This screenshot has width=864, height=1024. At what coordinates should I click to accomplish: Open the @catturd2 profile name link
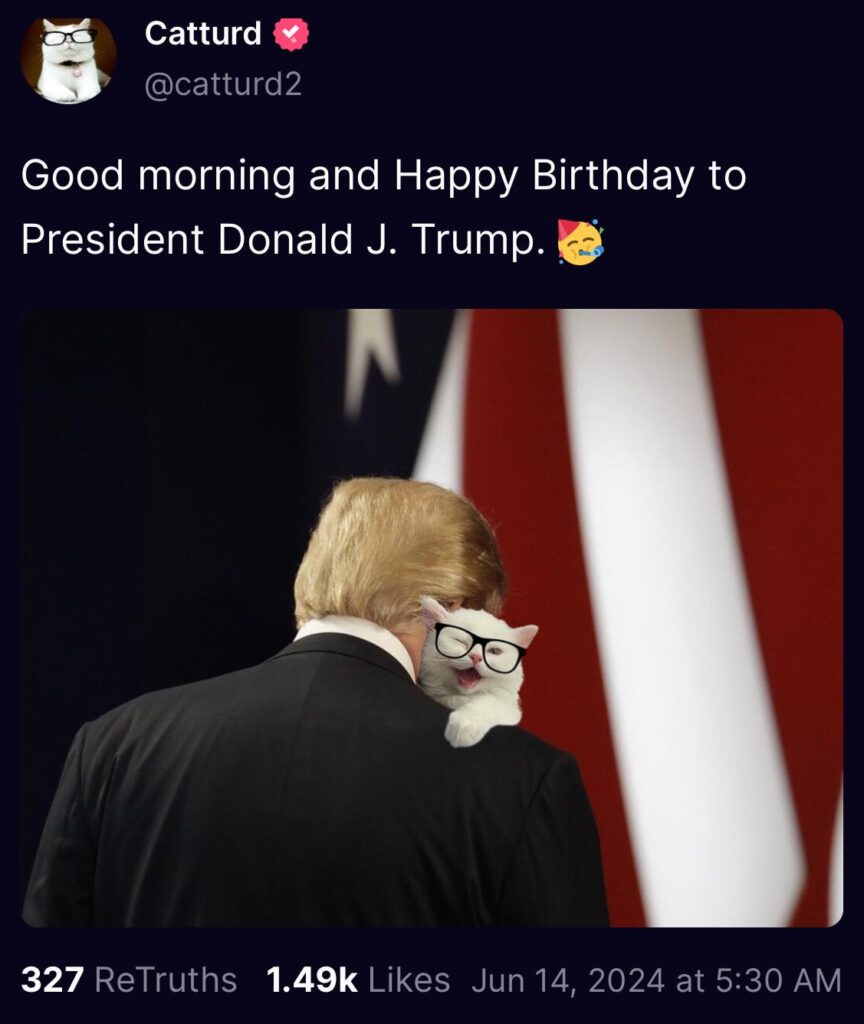(x=222, y=84)
